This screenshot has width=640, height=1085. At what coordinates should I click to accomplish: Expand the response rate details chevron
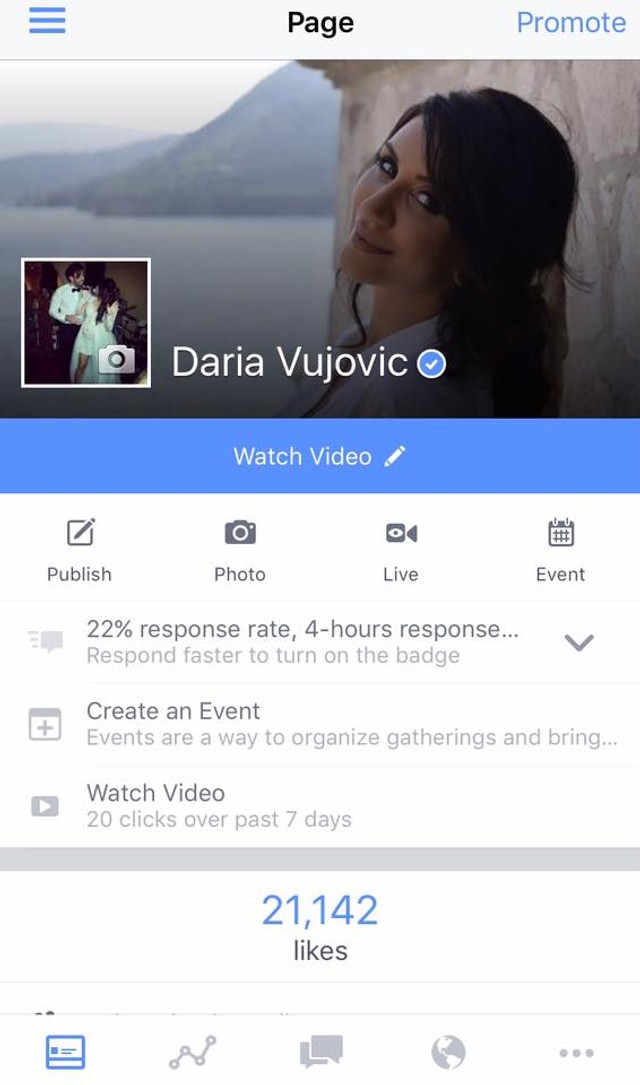coord(579,642)
